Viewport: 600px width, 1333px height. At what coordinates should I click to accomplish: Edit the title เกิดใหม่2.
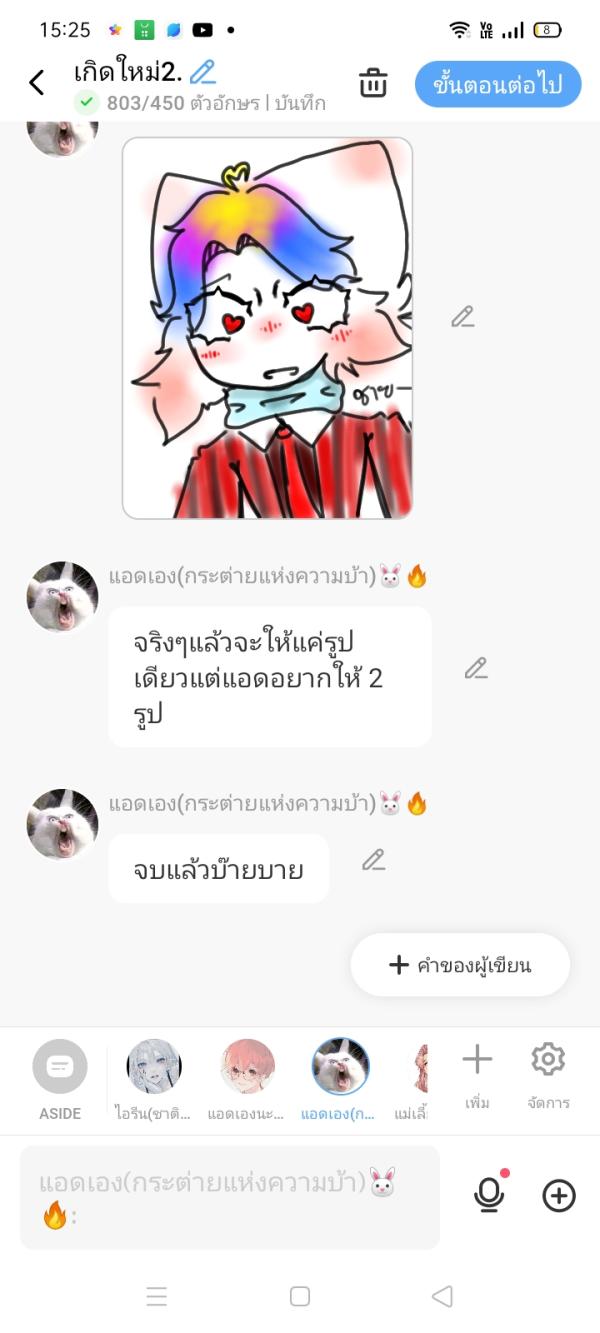tap(203, 72)
